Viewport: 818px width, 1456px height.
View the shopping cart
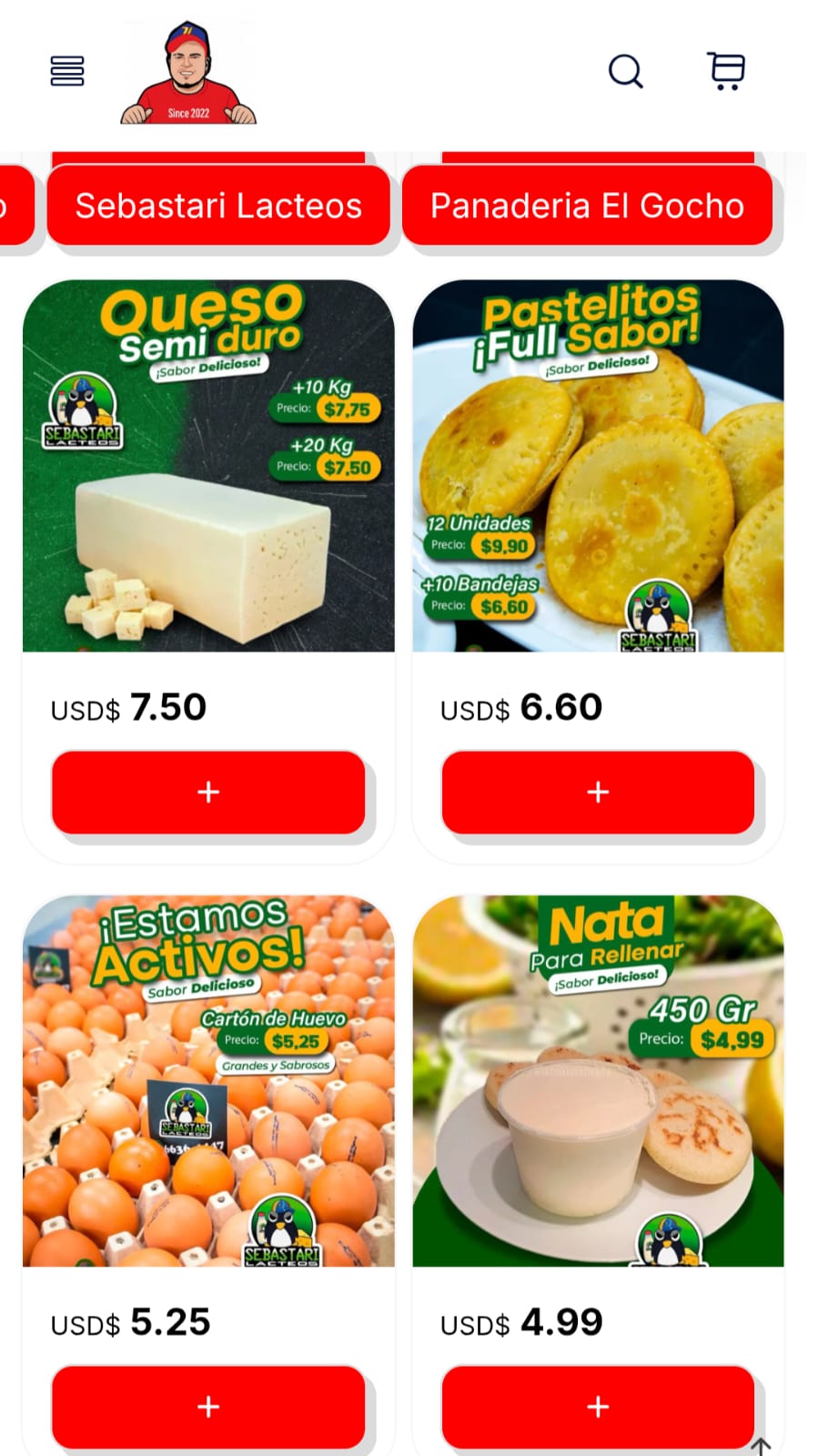[726, 71]
